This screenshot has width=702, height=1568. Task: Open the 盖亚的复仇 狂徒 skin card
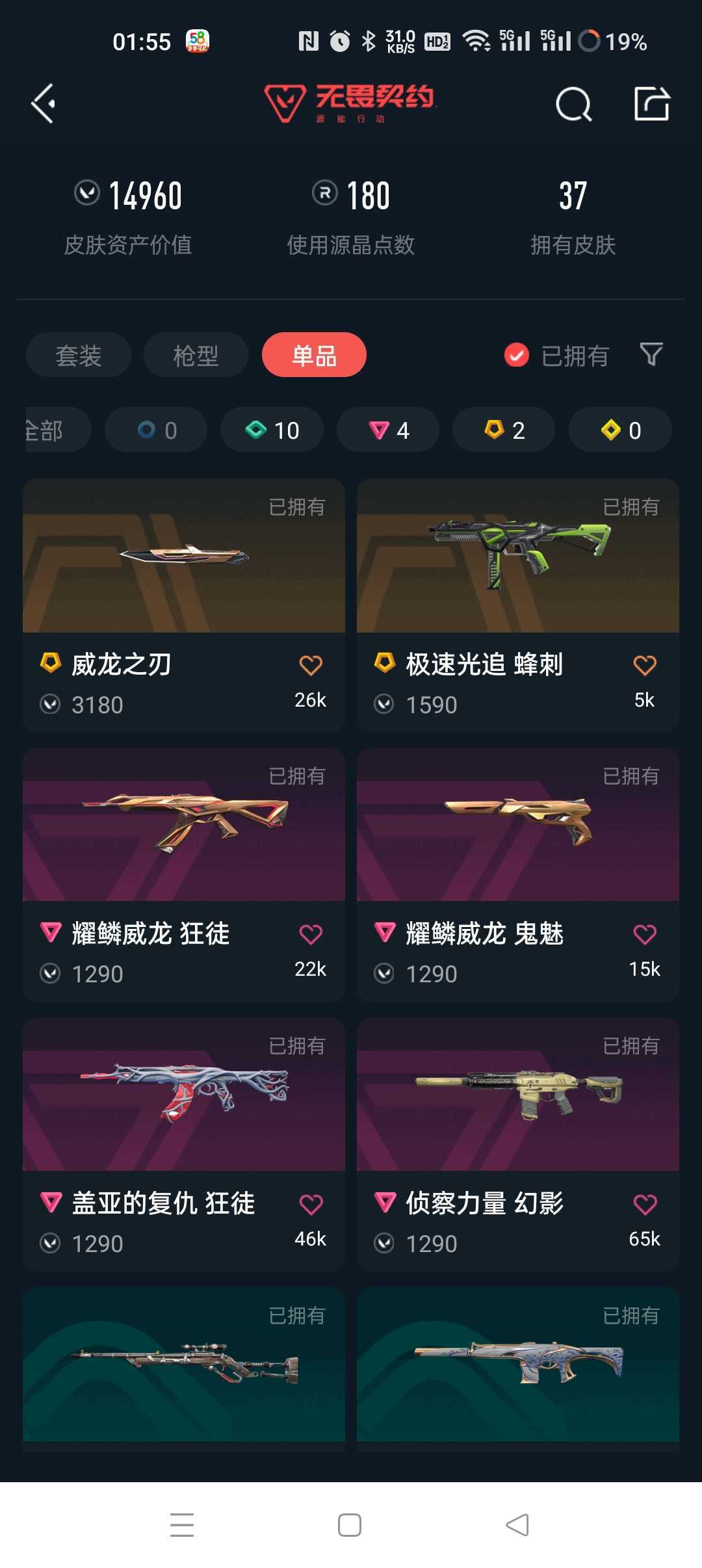click(184, 1144)
